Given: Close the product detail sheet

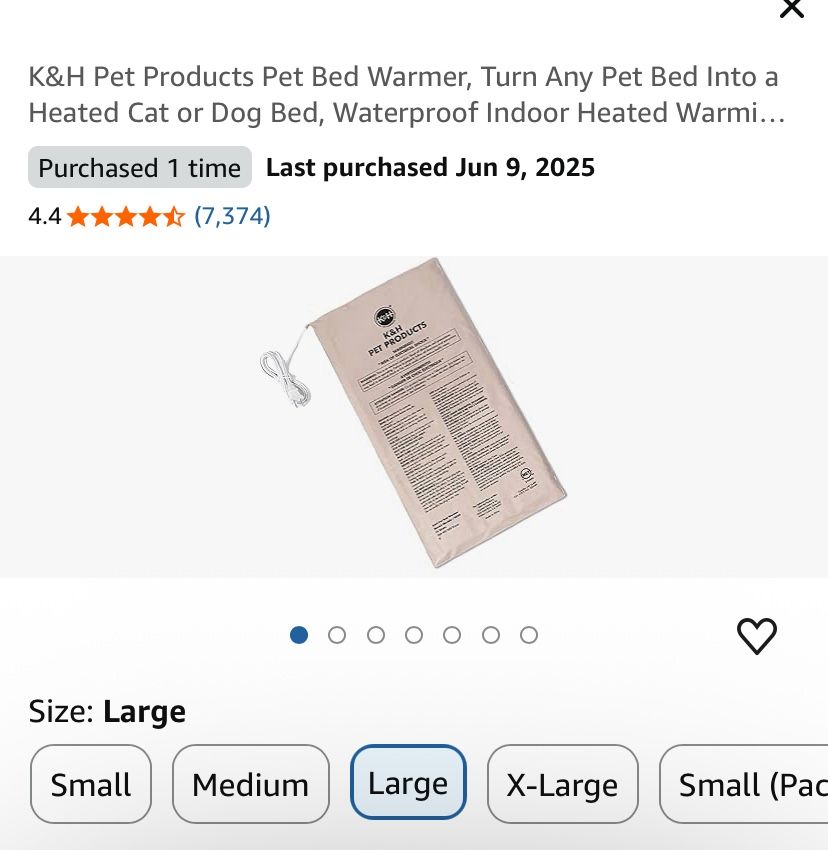Looking at the screenshot, I should click(x=791, y=9).
